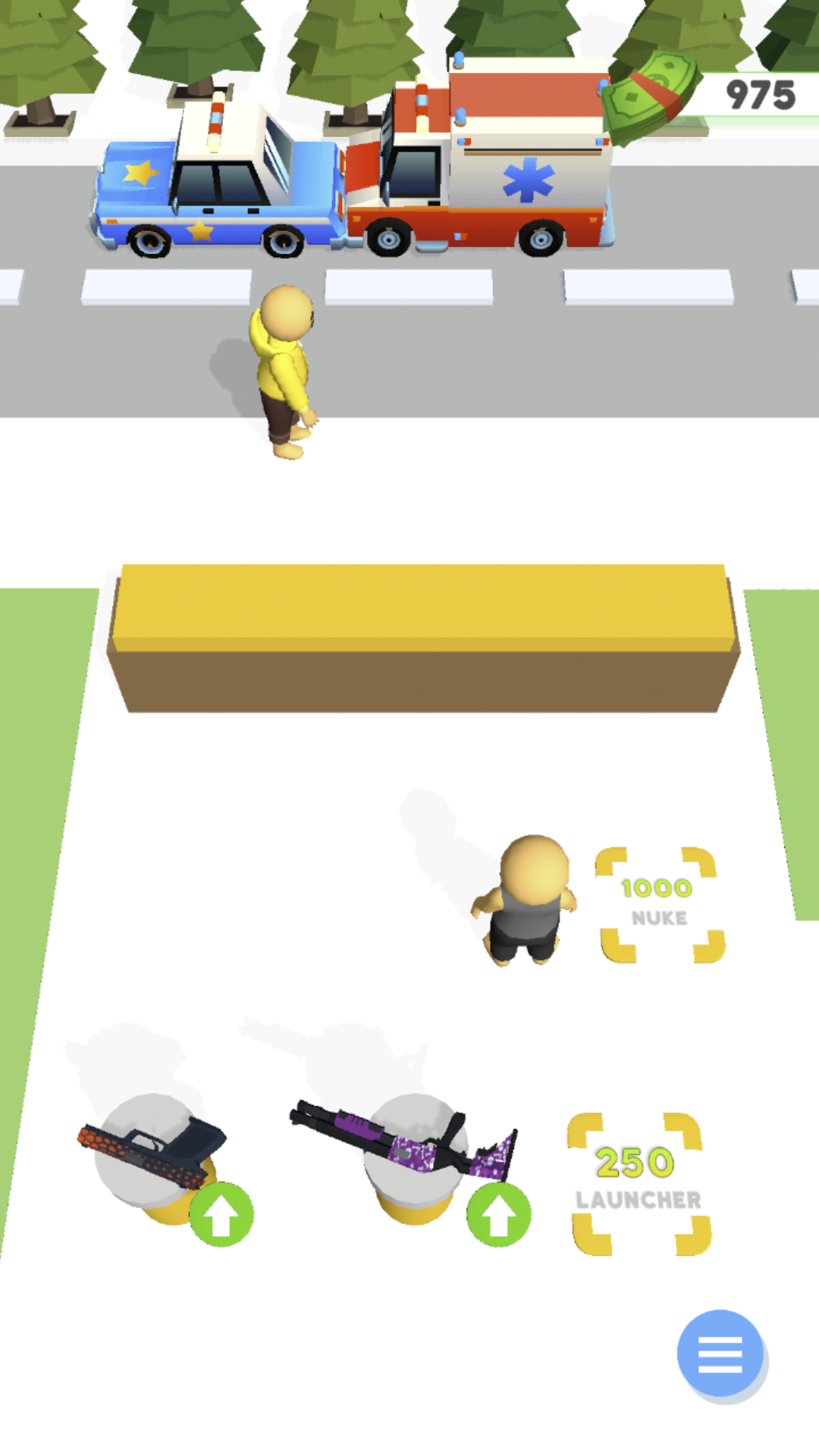Open the blue hamburger menu button
Screen dimensions: 819x1456
720,1354
